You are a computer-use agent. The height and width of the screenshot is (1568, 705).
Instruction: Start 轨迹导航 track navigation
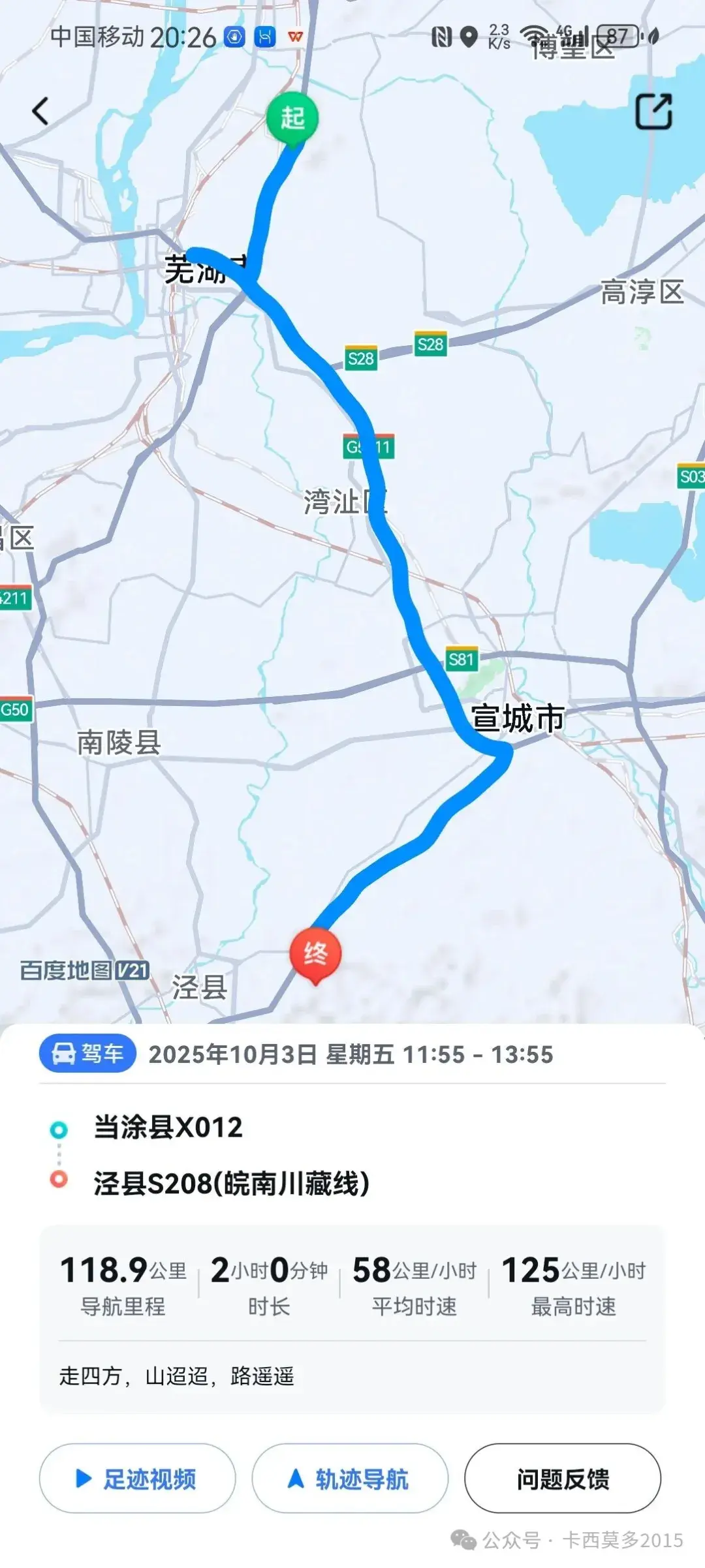pyautogui.click(x=350, y=1479)
